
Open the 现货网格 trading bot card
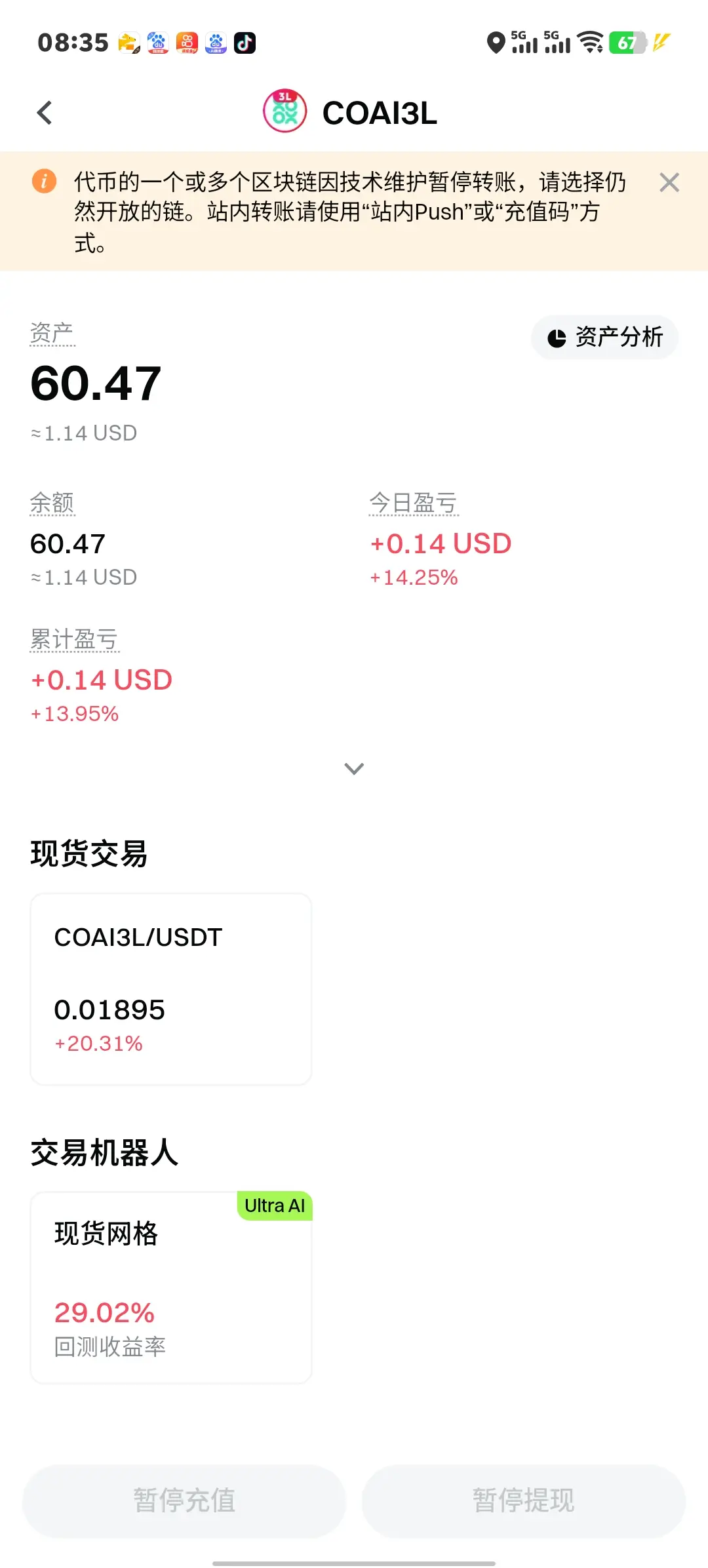point(170,1287)
